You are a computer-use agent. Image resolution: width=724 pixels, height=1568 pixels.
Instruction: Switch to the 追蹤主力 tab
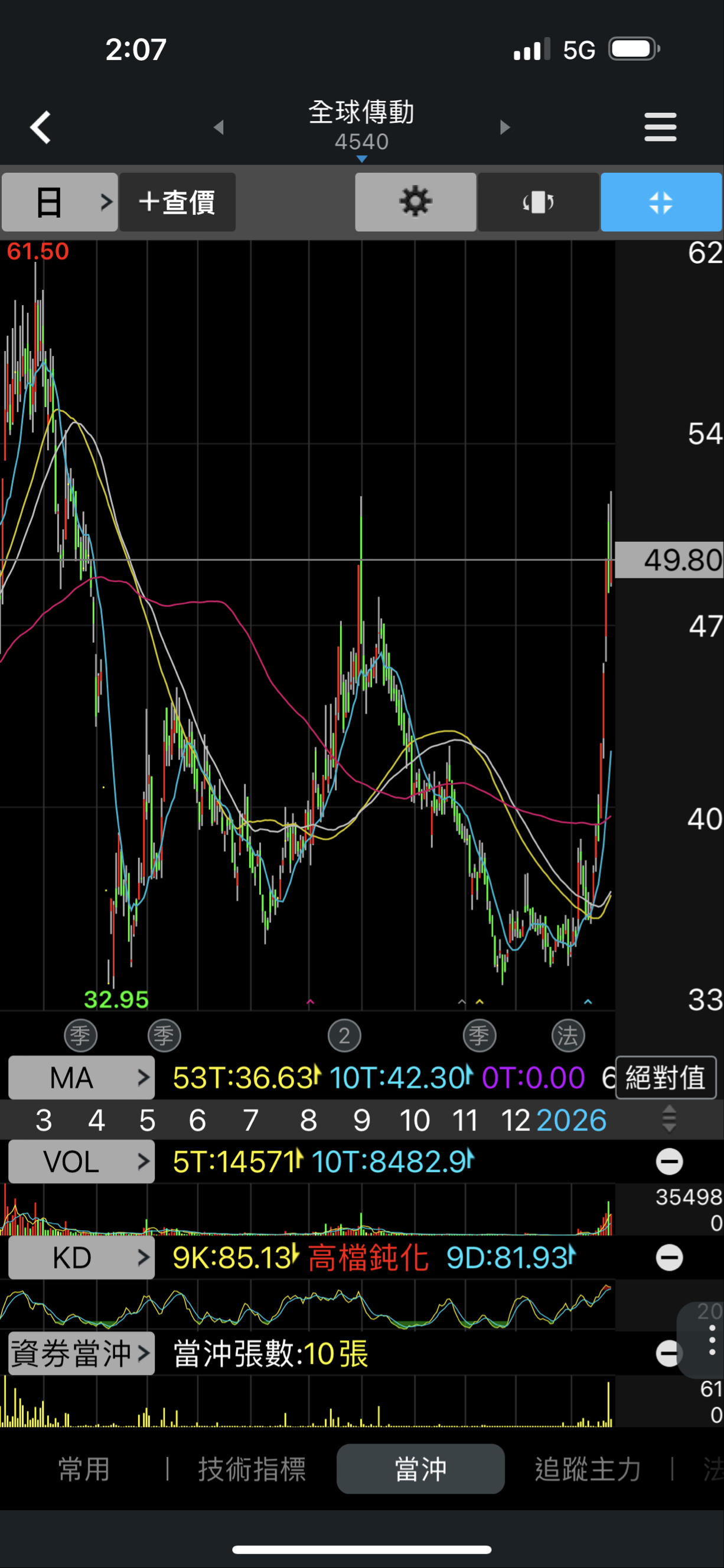point(588,1469)
